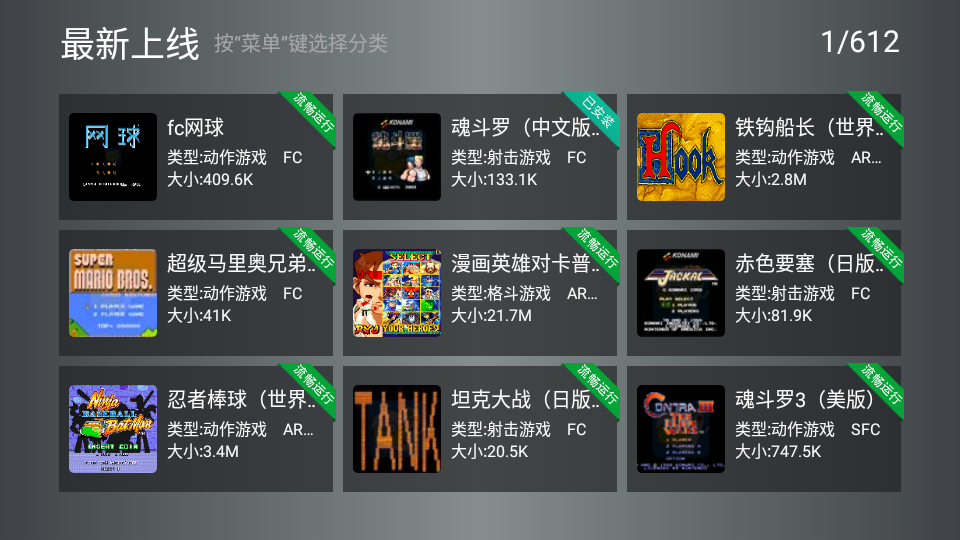Open 坦克大战（日版）game card

point(480,429)
